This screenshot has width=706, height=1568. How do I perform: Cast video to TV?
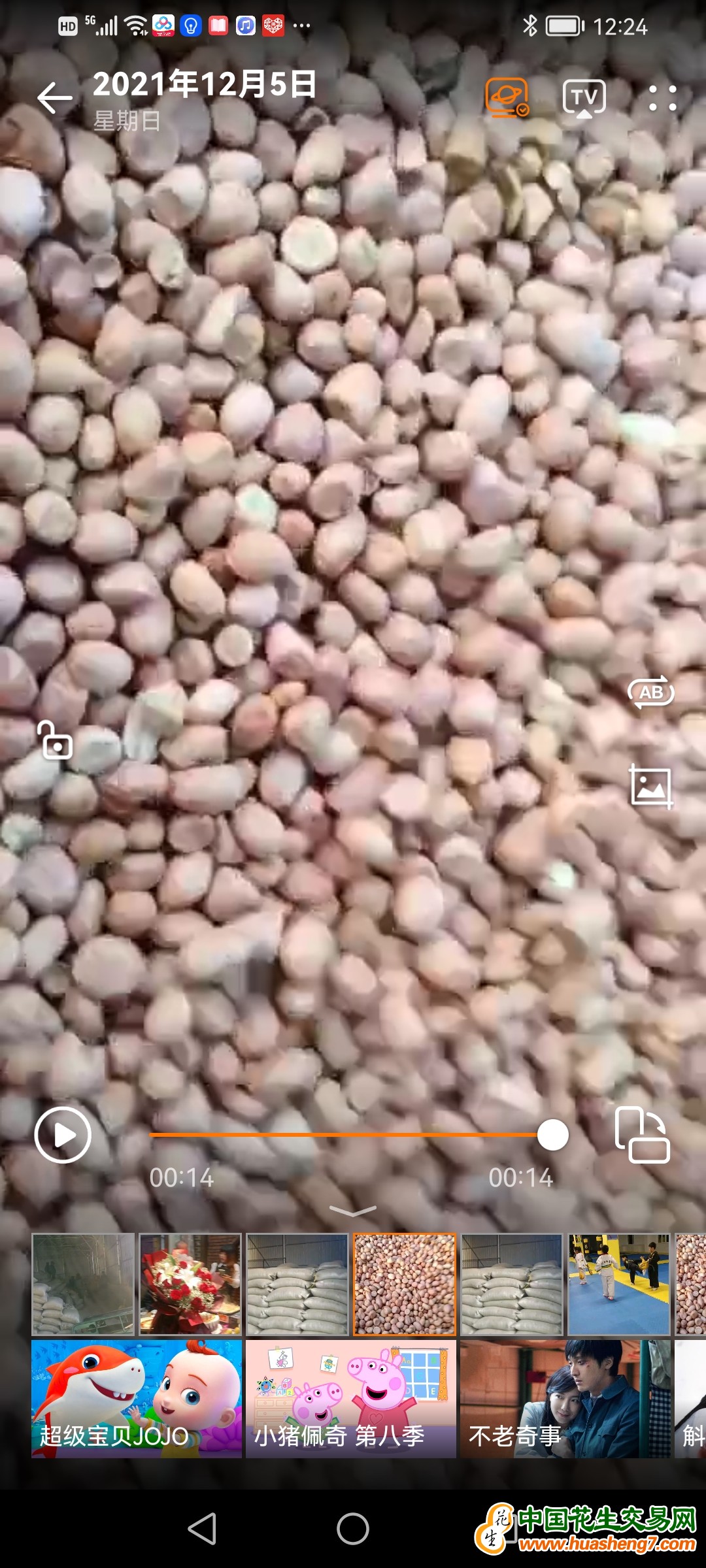pyautogui.click(x=584, y=99)
